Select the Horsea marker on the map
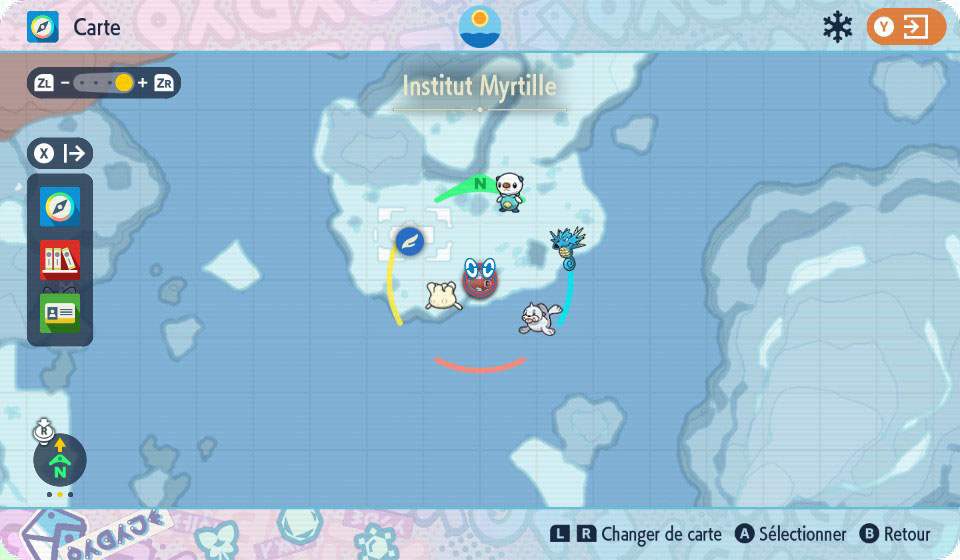This screenshot has height=560, width=960. (x=567, y=248)
